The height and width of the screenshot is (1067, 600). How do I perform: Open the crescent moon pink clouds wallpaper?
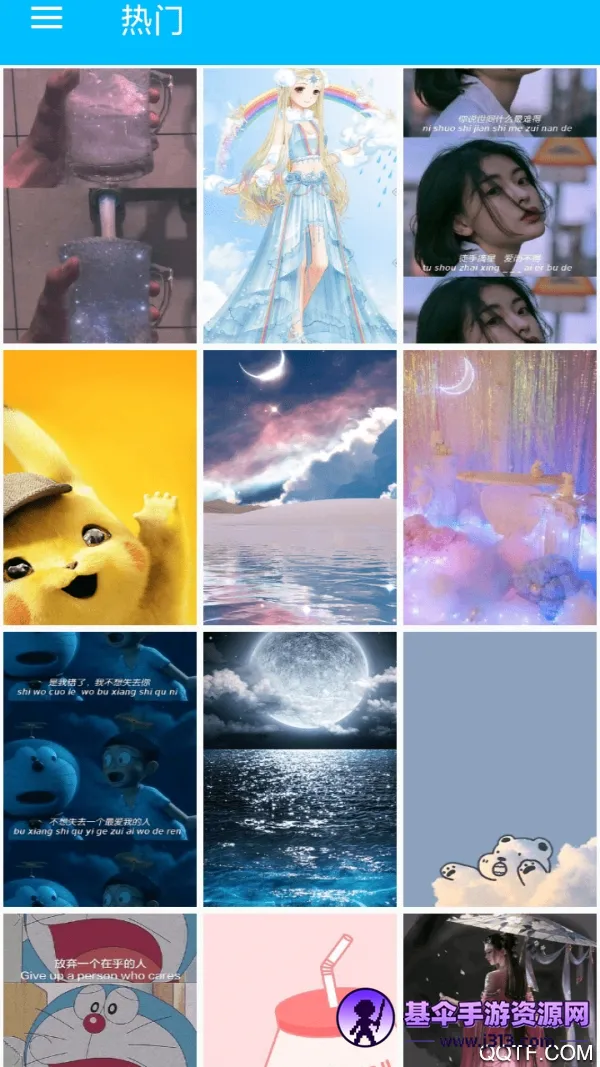coord(300,487)
